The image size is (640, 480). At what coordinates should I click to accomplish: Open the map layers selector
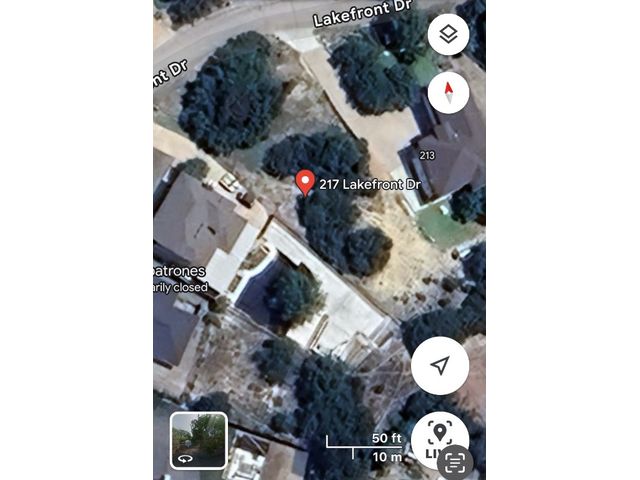(448, 36)
